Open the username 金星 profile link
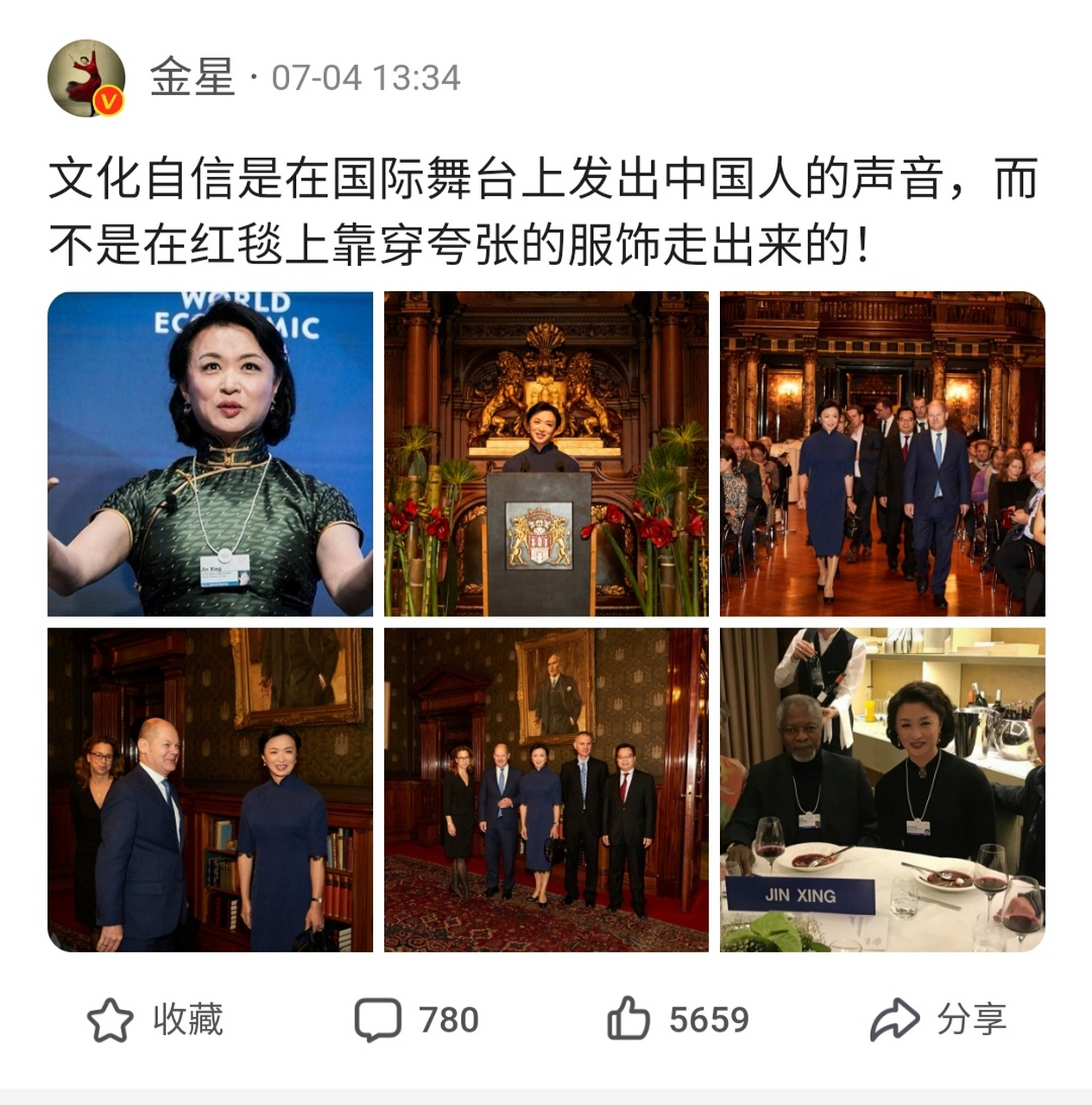 [194, 74]
